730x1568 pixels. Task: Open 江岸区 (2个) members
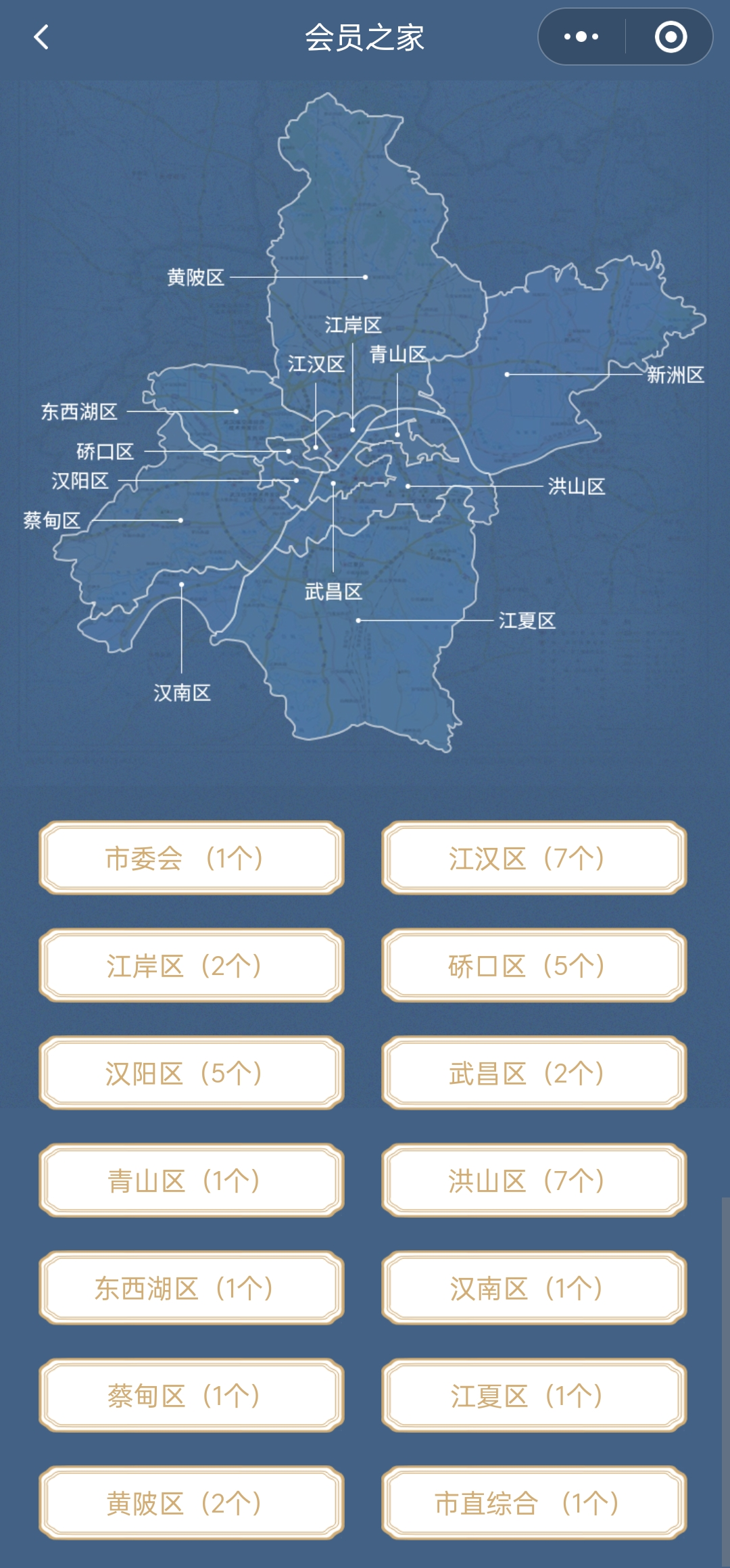[x=191, y=966]
